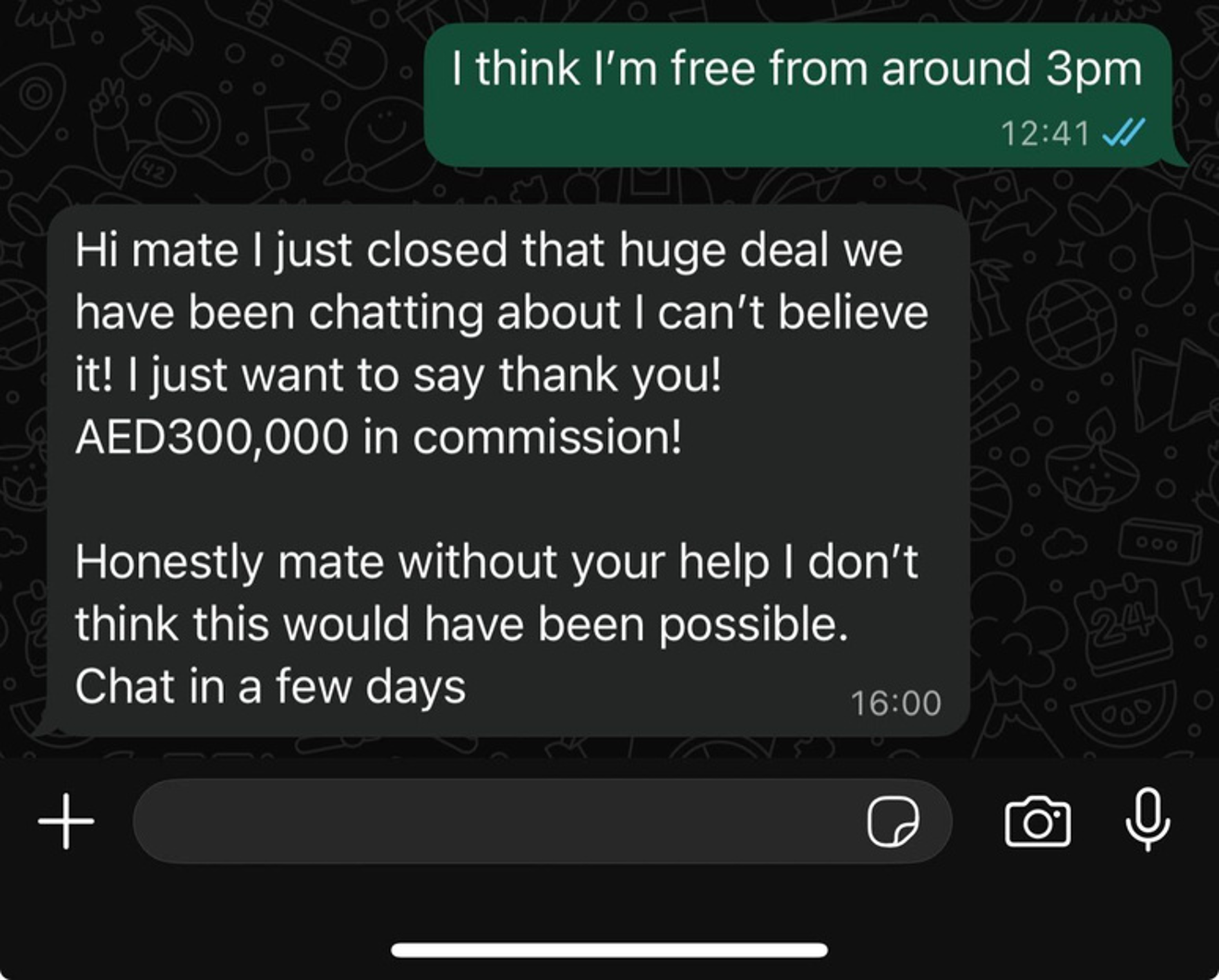The image size is (1219, 980).
Task: Open the camera to take a photo
Action: pos(1037,821)
